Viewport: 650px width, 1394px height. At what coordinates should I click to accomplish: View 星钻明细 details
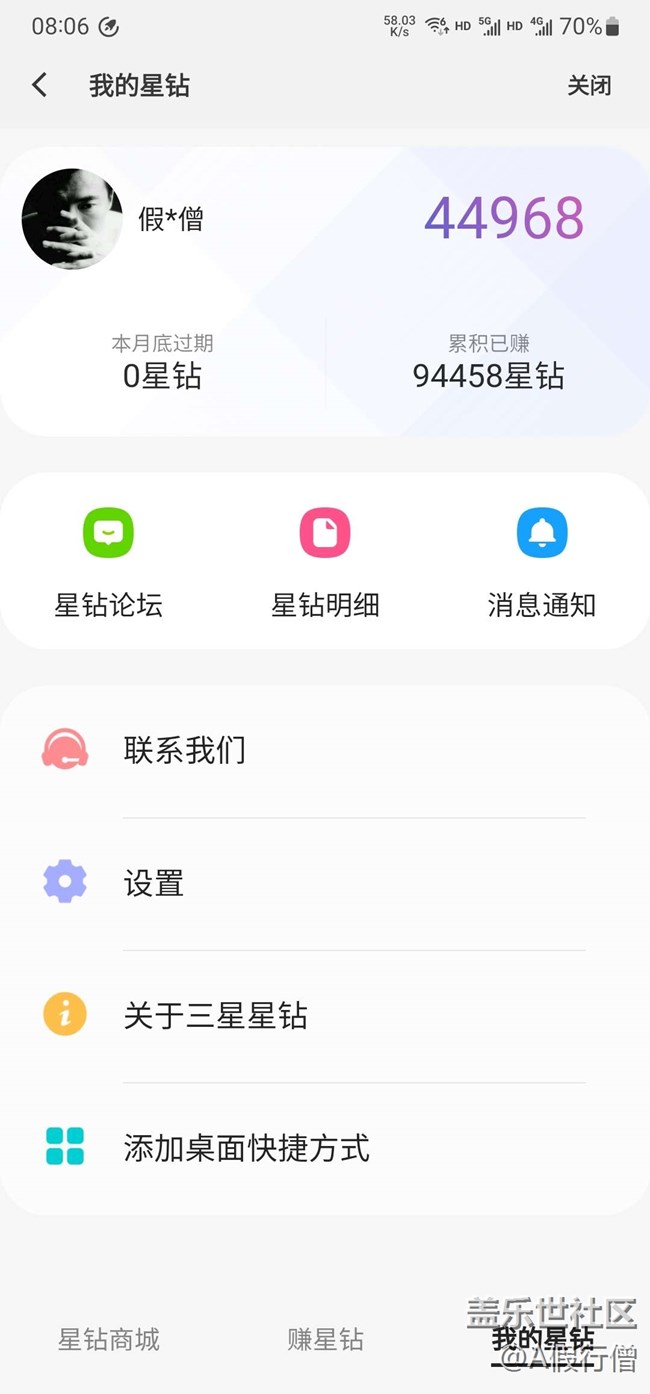pos(325,560)
